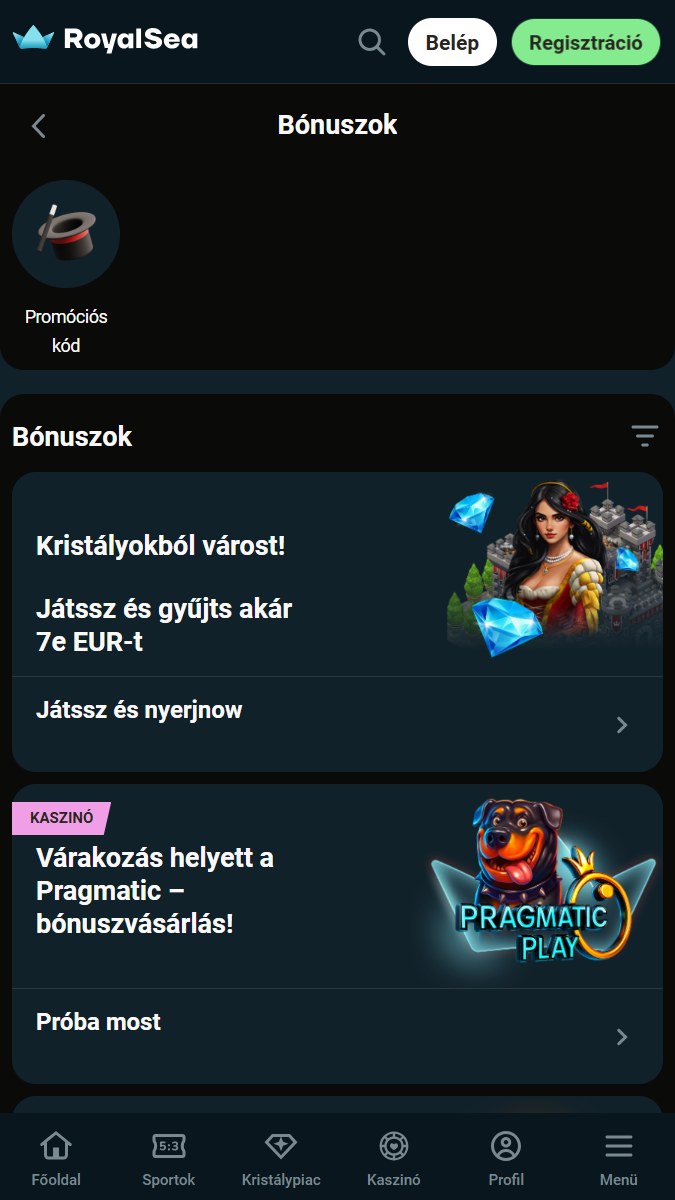This screenshot has width=675, height=1200.
Task: Open the search magnifier icon
Action: 371,42
